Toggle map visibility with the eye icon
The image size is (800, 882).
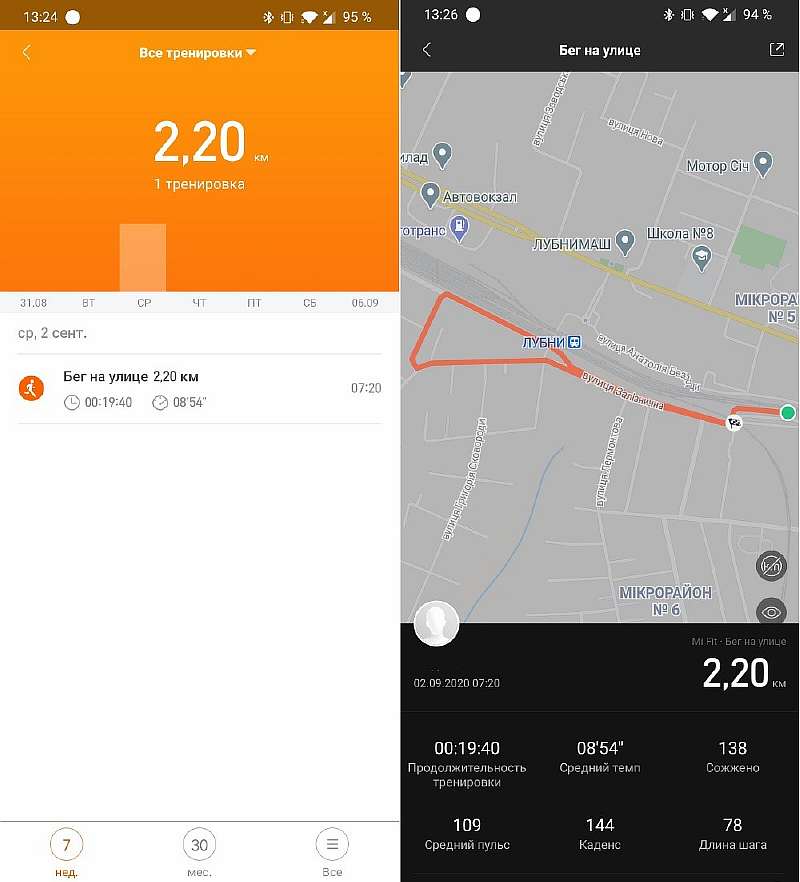click(x=771, y=611)
